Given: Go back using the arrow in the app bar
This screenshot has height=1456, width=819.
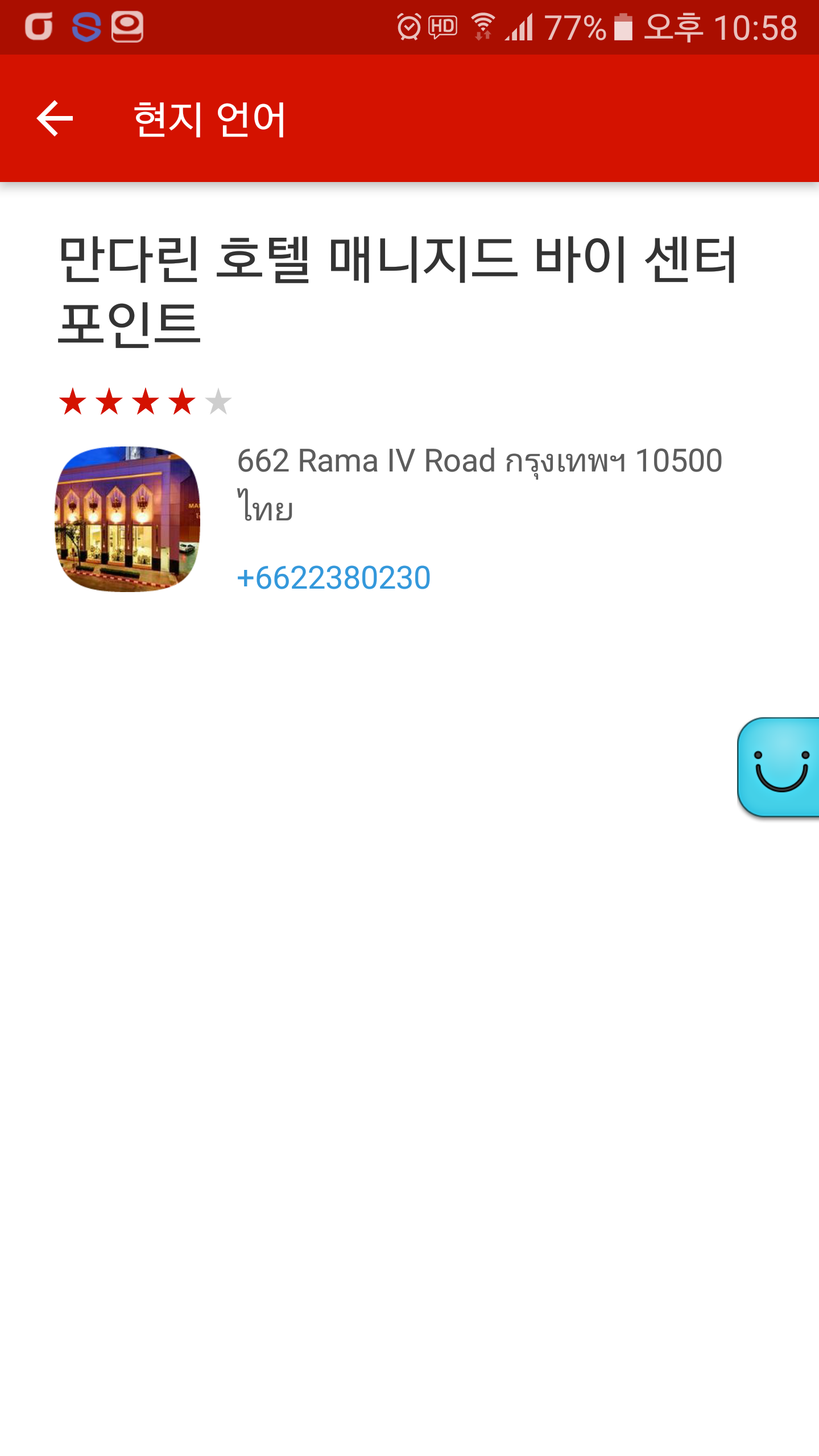Looking at the screenshot, I should [x=55, y=118].
